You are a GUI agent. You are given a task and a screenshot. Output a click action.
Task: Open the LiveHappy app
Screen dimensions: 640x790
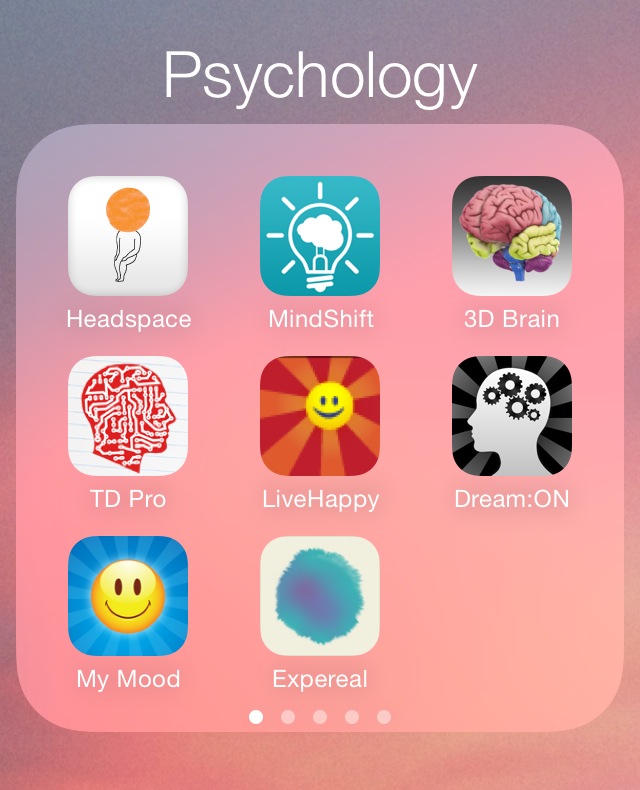tap(320, 416)
